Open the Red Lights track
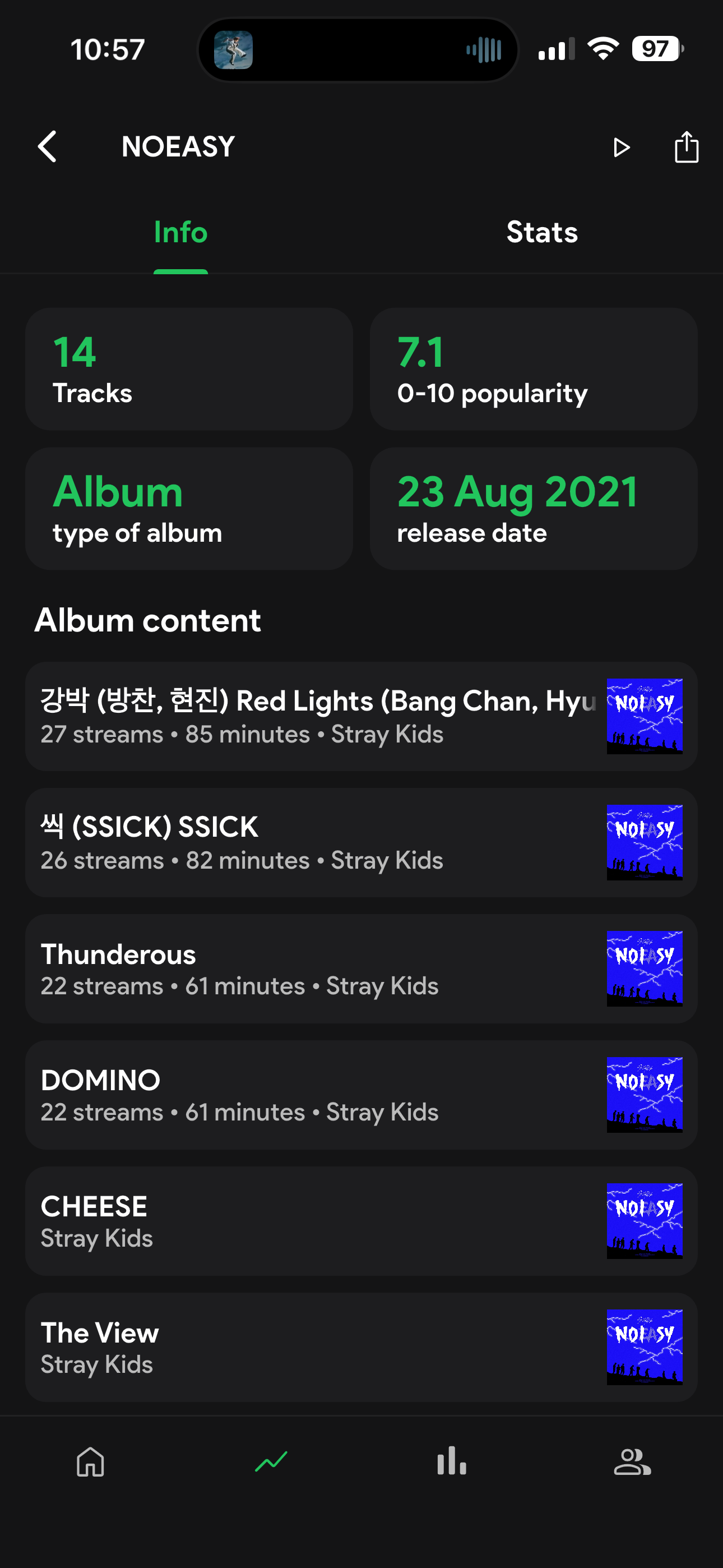723x1568 pixels. (361, 717)
